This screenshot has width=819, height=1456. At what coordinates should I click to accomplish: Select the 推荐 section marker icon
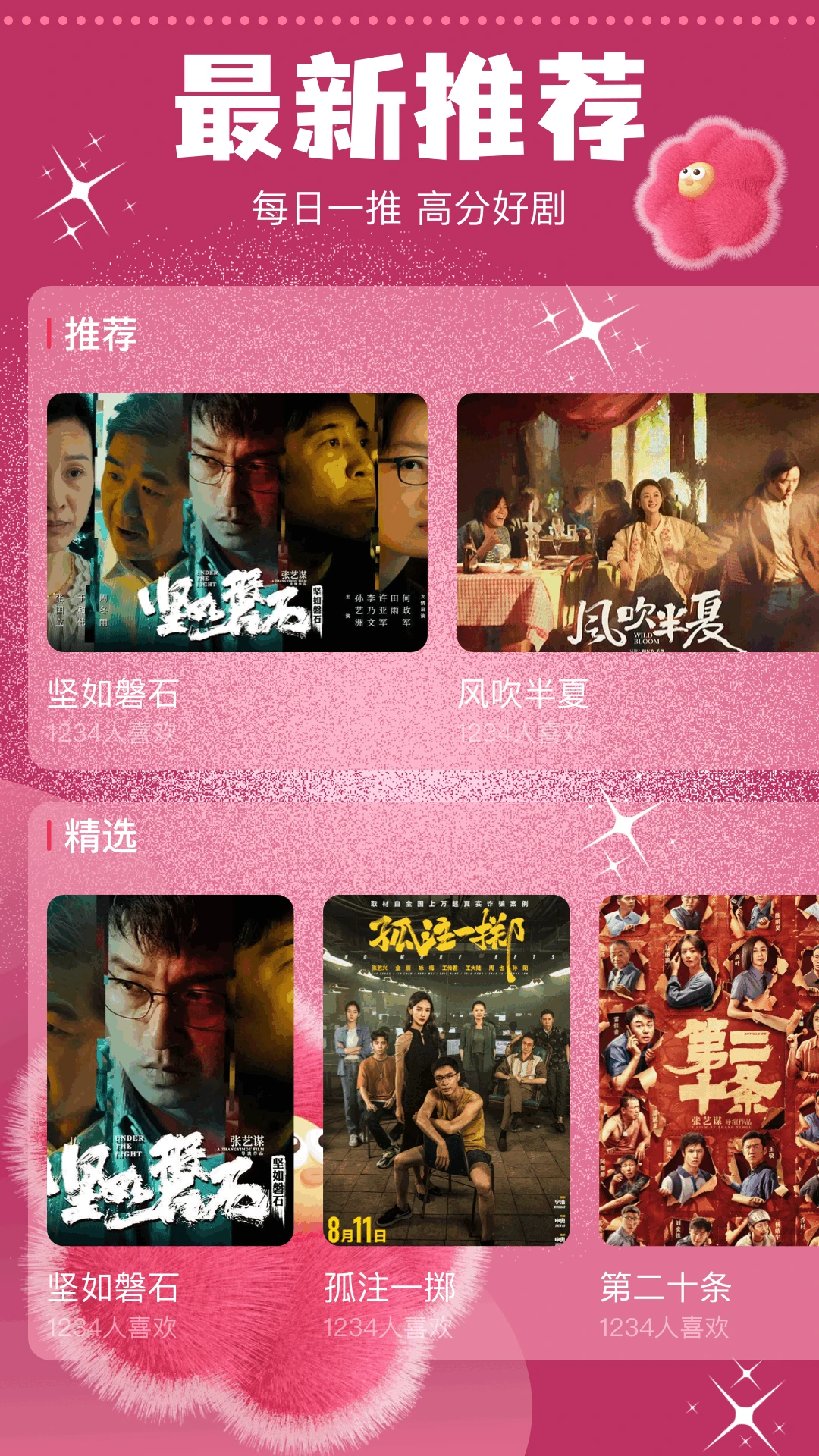[x=50, y=332]
